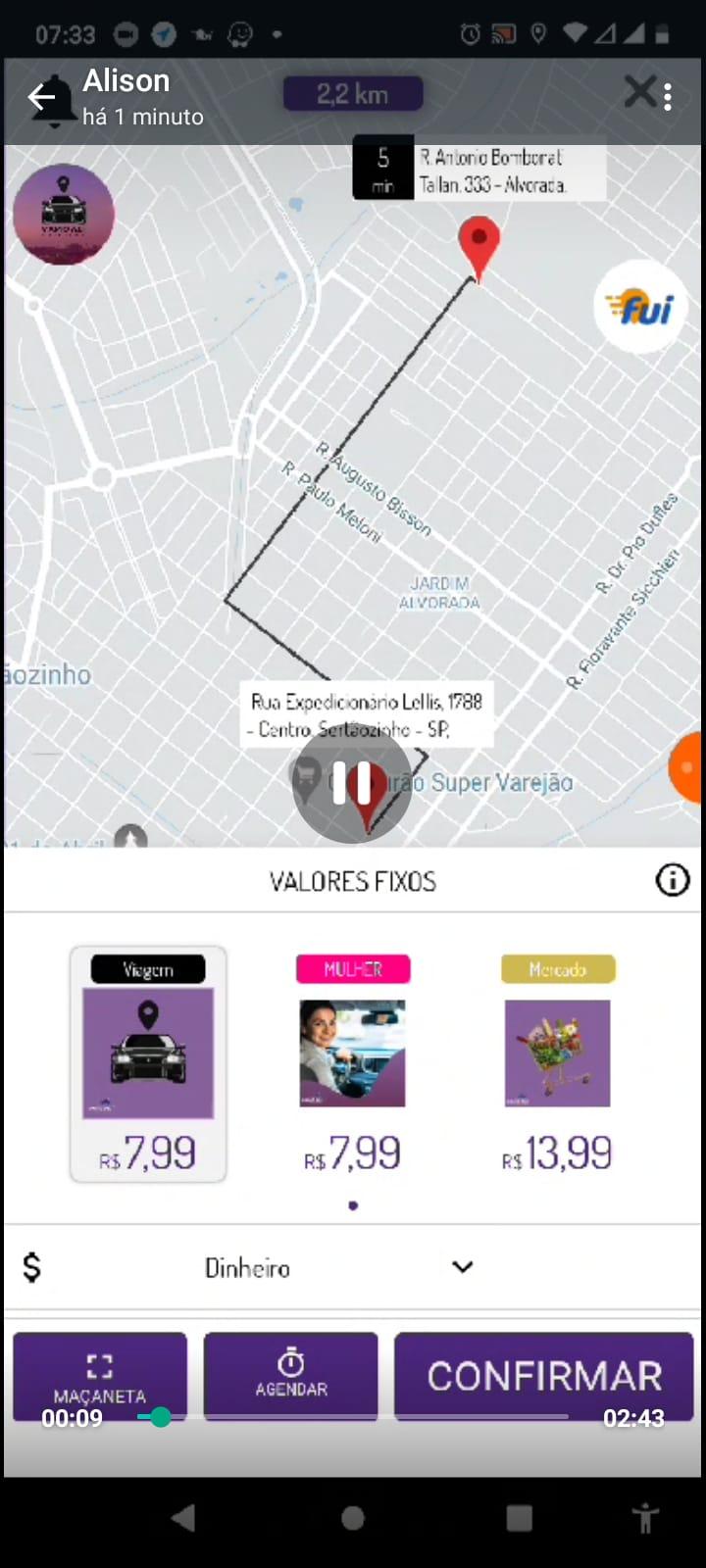
Task: Confirm the ride with CONFIRMAR
Action: 544,1376
